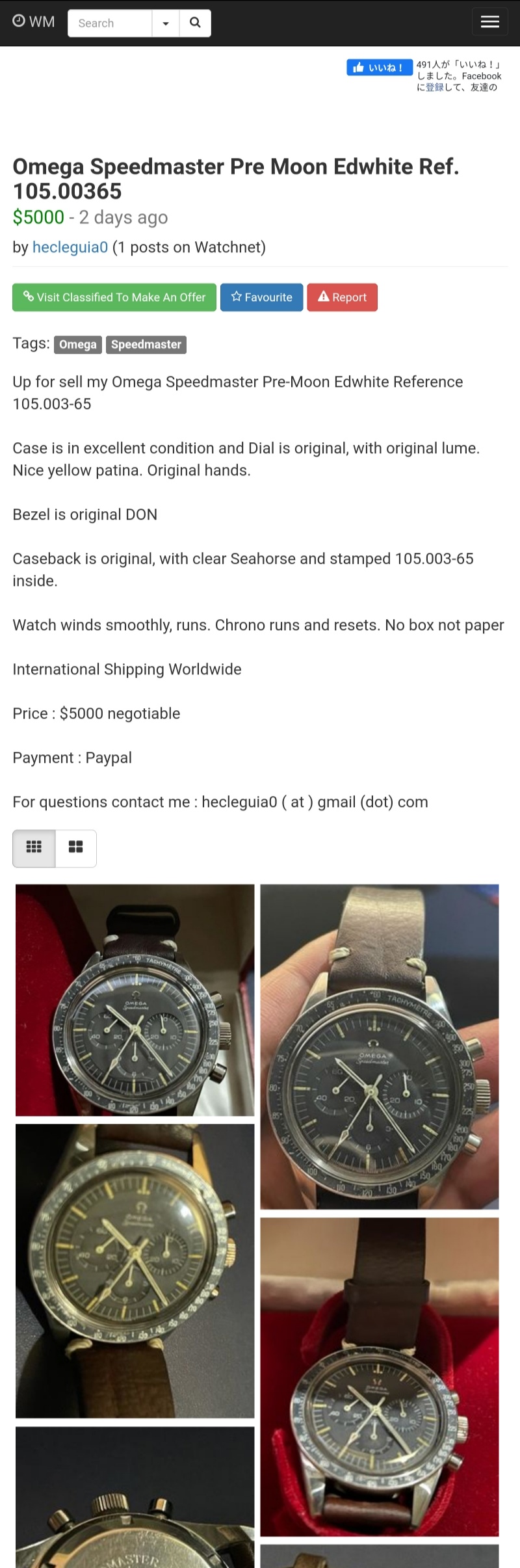Enlarge the photo of watch held in hand
The height and width of the screenshot is (1568, 520).
[x=379, y=1046]
